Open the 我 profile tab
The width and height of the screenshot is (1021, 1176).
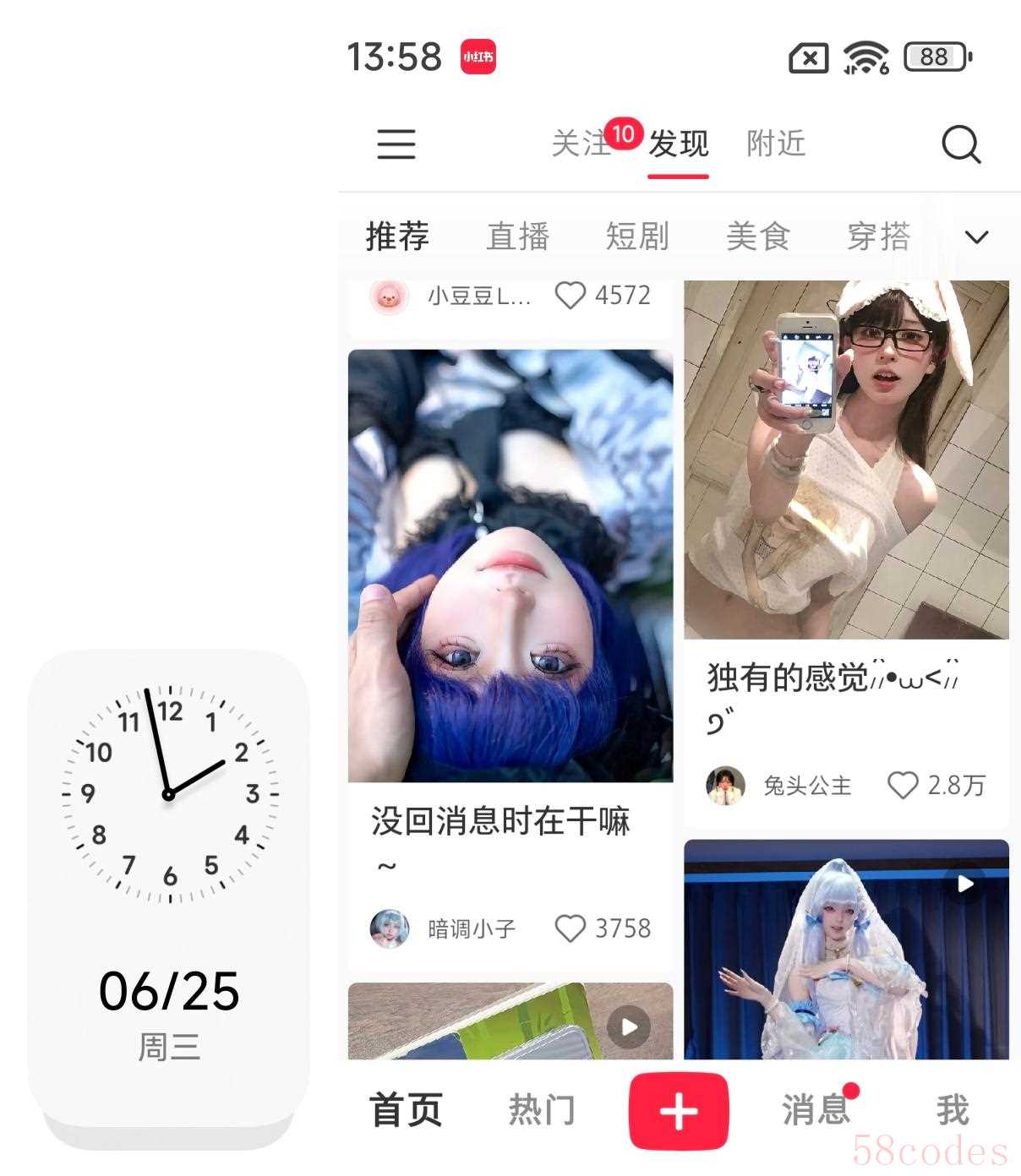point(953,1110)
